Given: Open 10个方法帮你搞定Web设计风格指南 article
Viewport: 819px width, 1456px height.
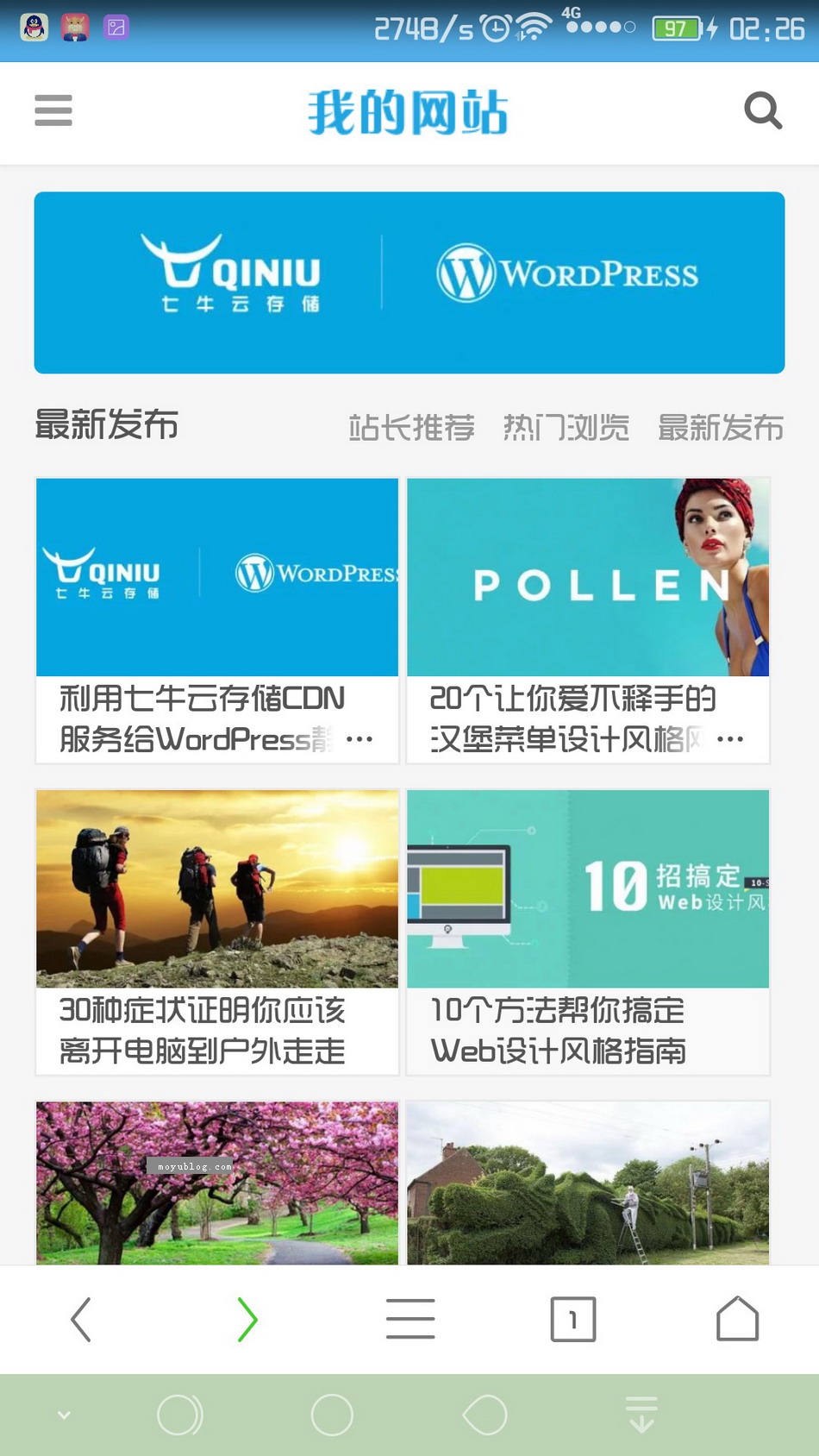Looking at the screenshot, I should coord(588,932).
